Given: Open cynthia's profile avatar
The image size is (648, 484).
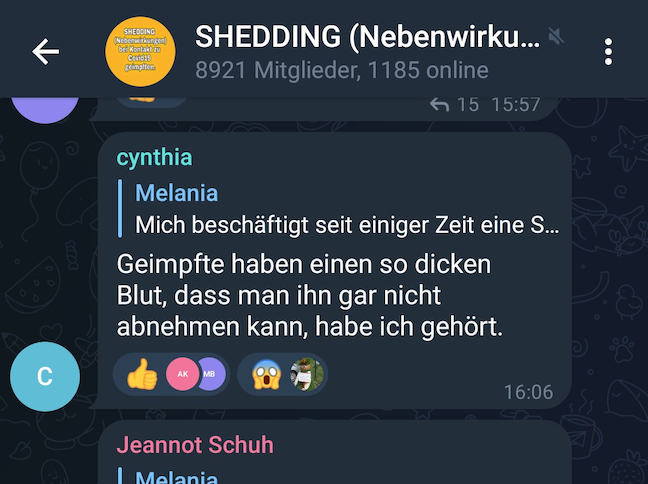Looking at the screenshot, I should click(x=44, y=376).
